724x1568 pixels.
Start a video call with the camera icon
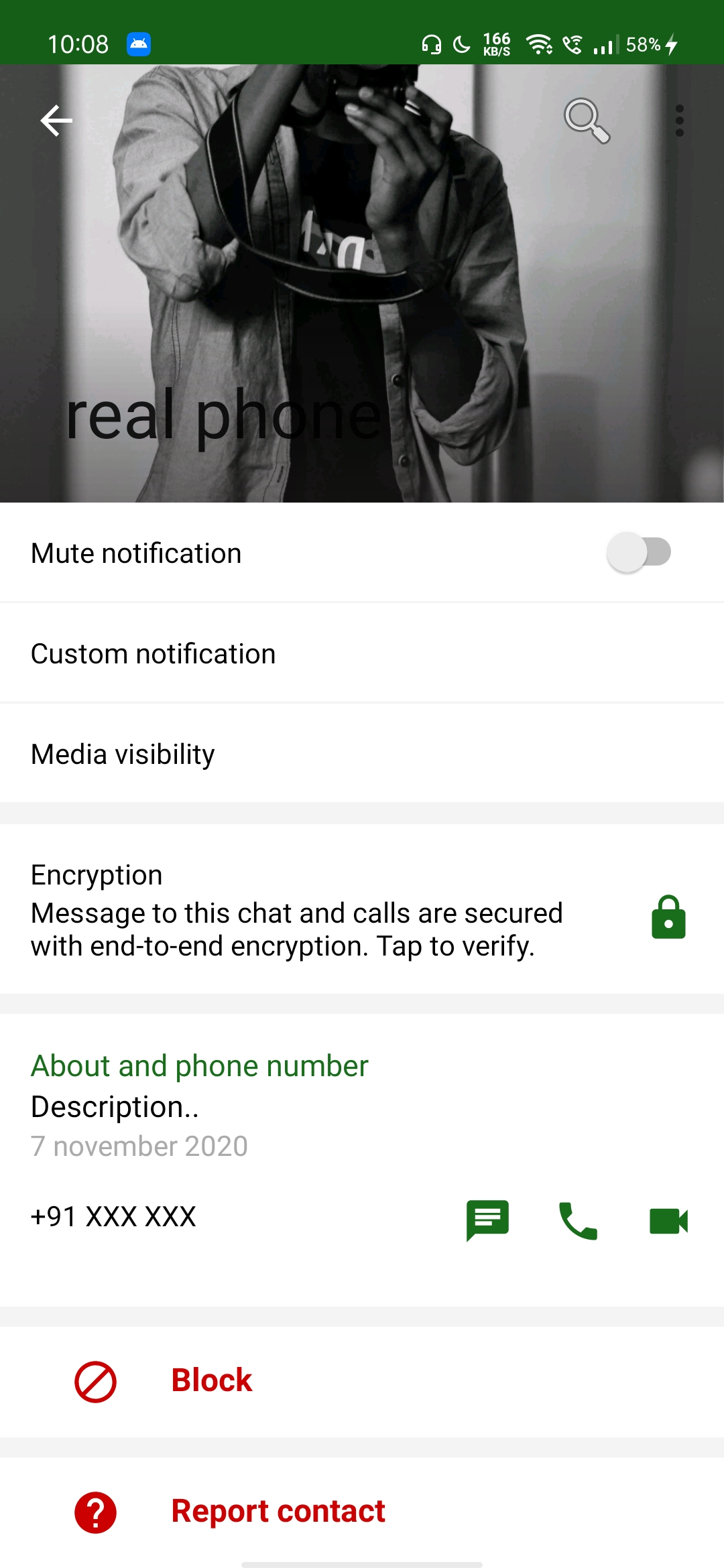(x=668, y=1220)
